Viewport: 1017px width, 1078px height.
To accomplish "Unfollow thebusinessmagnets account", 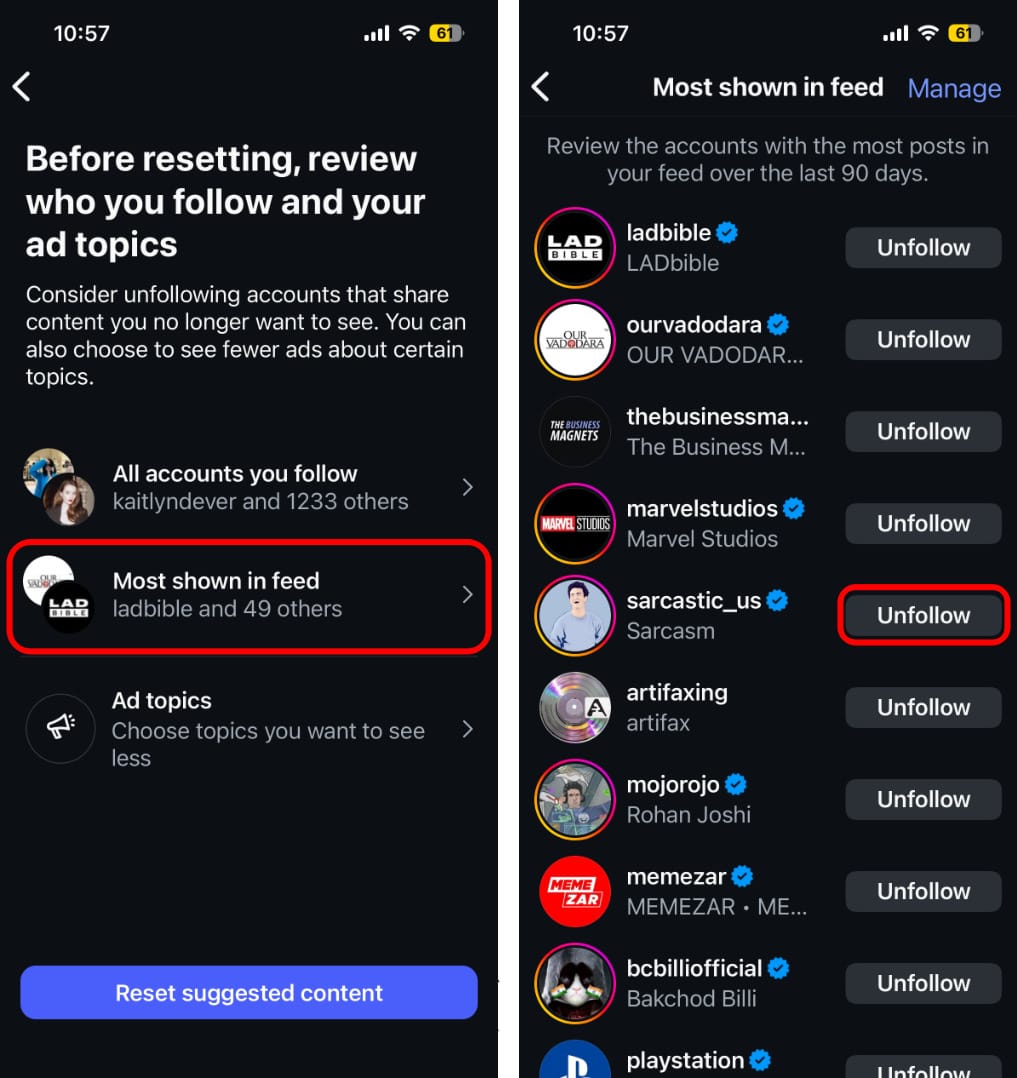I will coord(922,432).
